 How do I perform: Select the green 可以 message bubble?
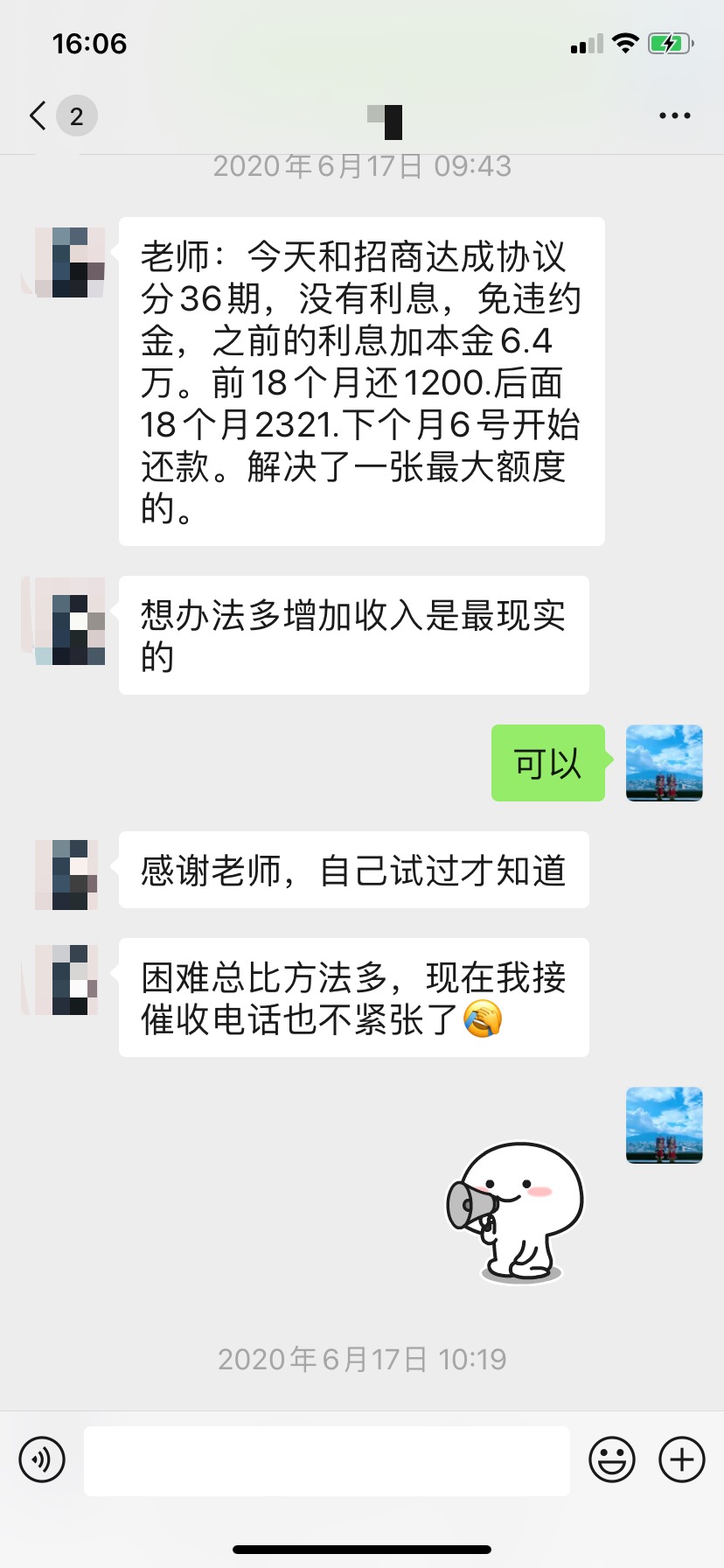tap(547, 764)
